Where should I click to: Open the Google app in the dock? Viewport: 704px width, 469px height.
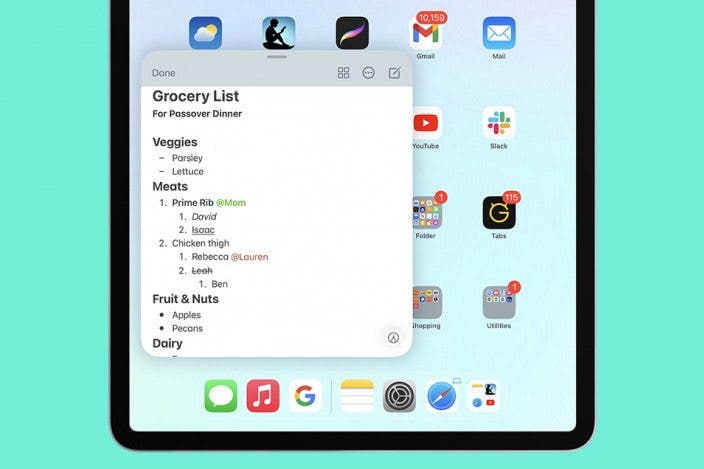point(305,396)
